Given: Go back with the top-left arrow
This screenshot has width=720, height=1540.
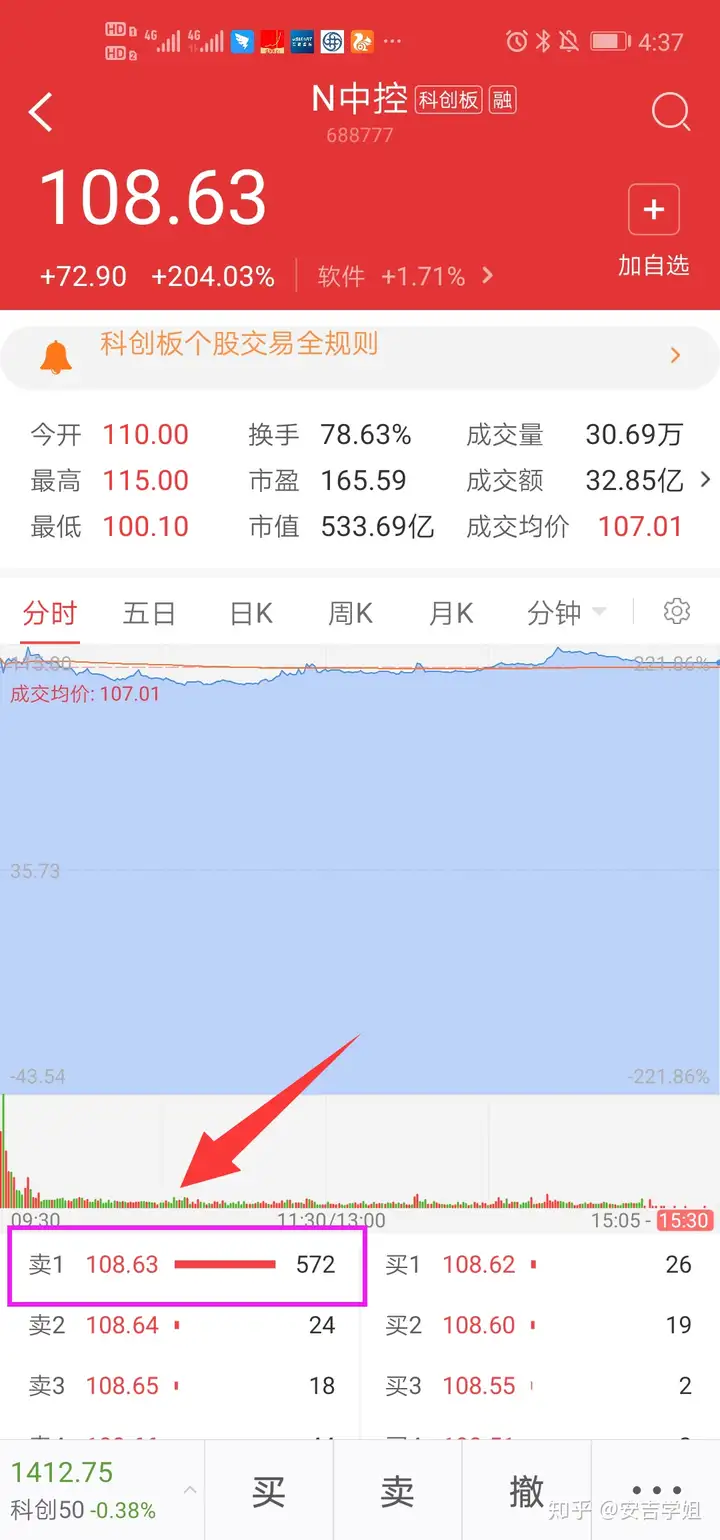Looking at the screenshot, I should (x=41, y=112).
